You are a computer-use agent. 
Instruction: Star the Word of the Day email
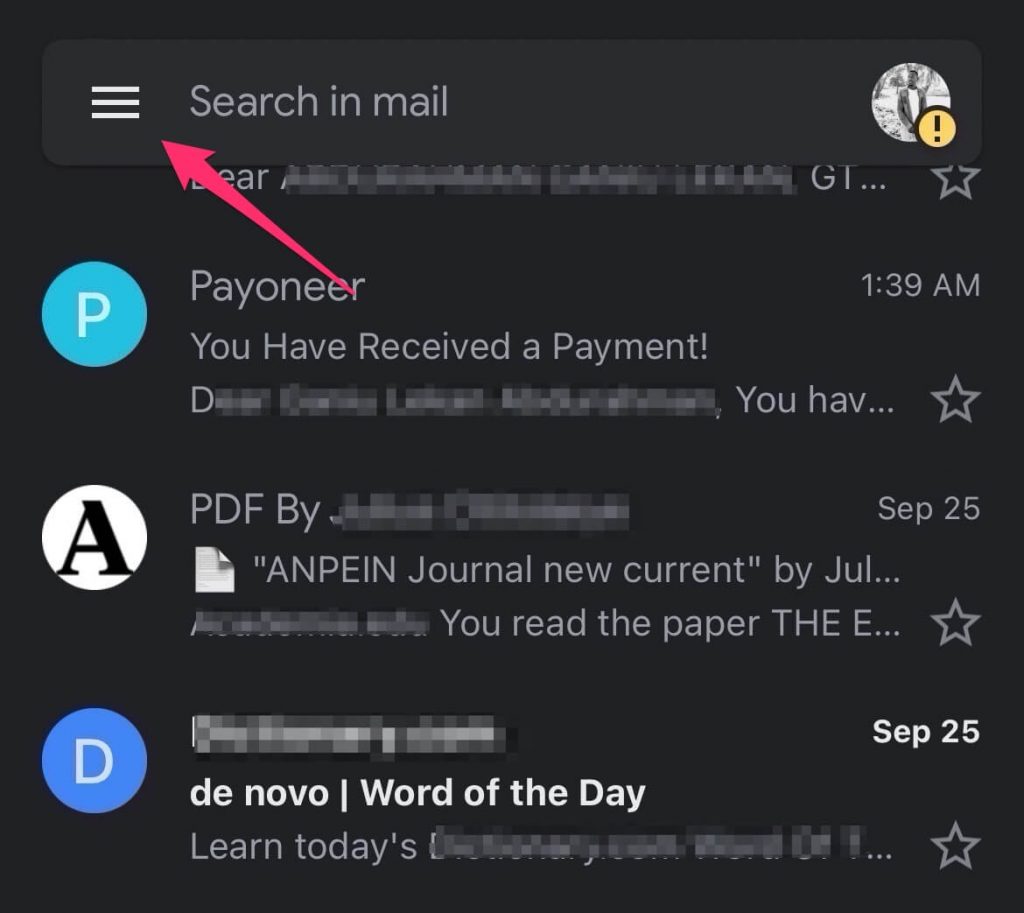tap(955, 847)
